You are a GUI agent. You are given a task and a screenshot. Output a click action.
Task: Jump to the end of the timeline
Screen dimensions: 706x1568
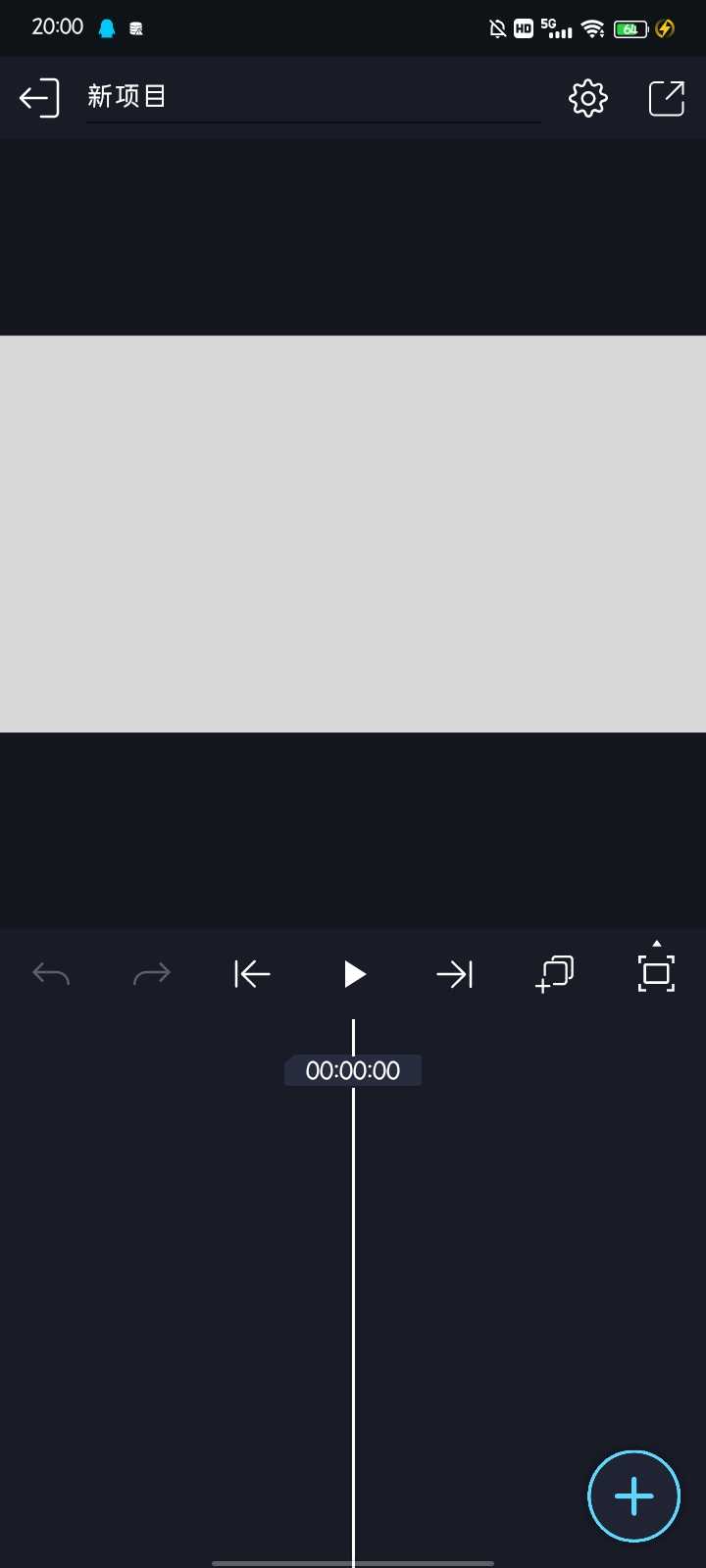455,973
